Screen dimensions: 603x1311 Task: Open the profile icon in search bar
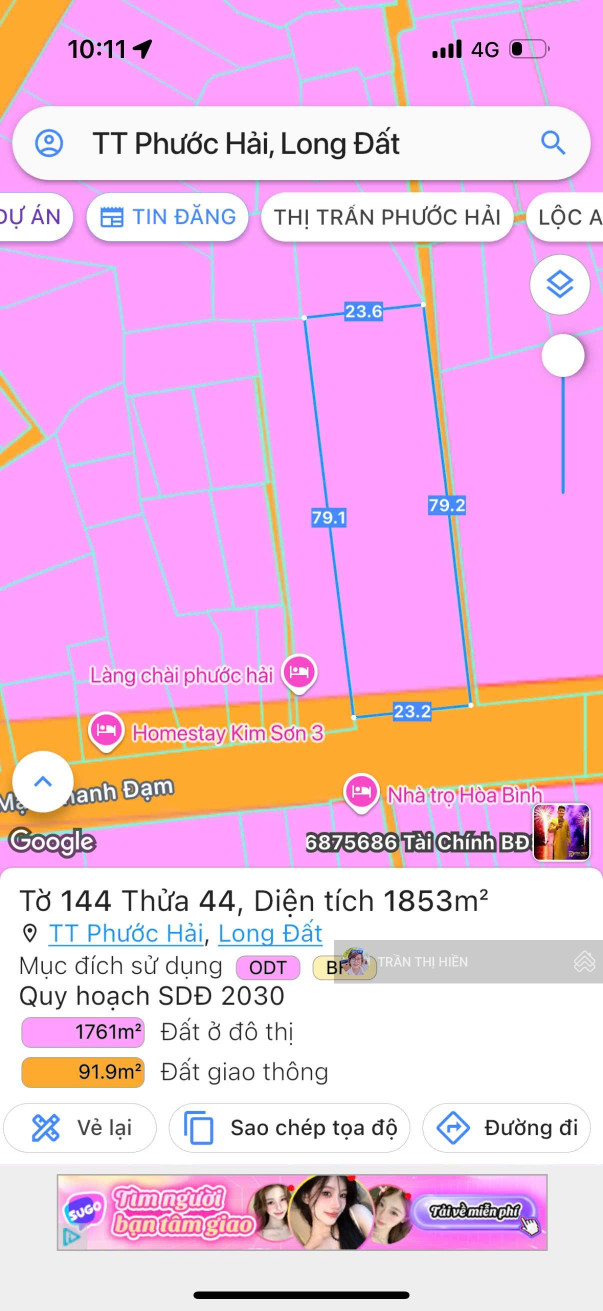tap(49, 143)
